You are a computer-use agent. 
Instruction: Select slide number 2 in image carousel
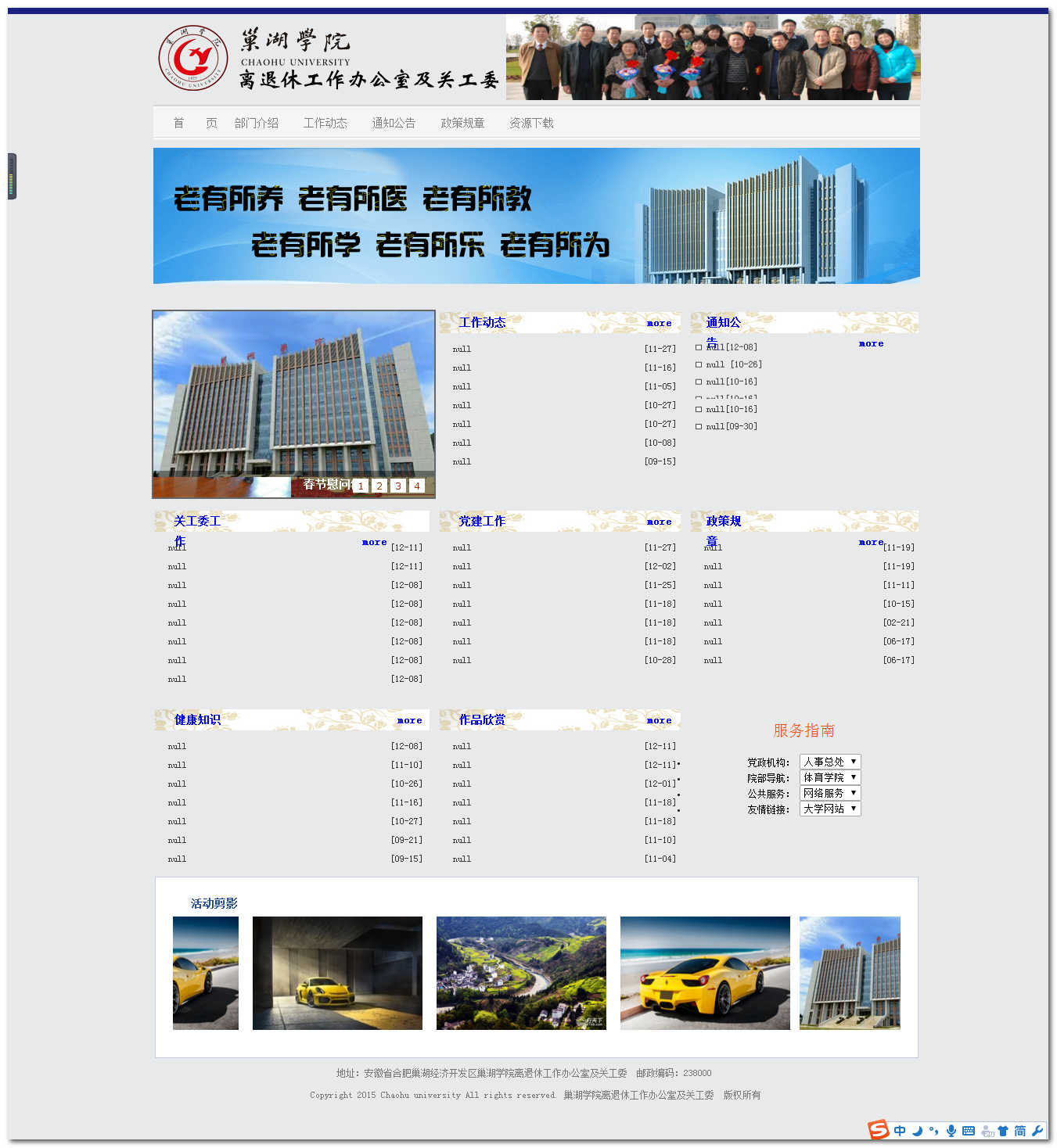click(379, 486)
